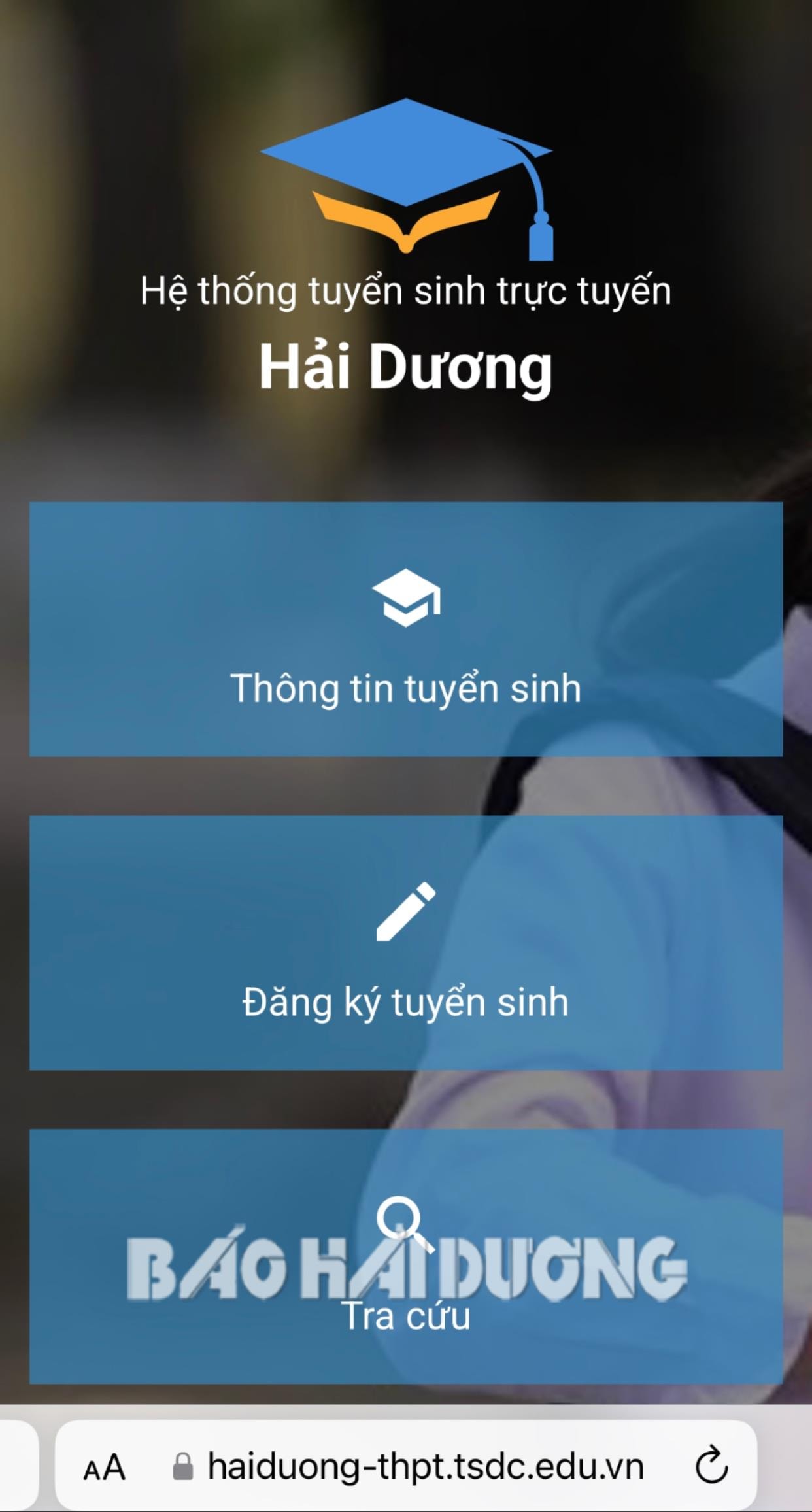812x1512 pixels.
Task: Open Đăng ký tuyển sinh tile
Action: (x=405, y=943)
